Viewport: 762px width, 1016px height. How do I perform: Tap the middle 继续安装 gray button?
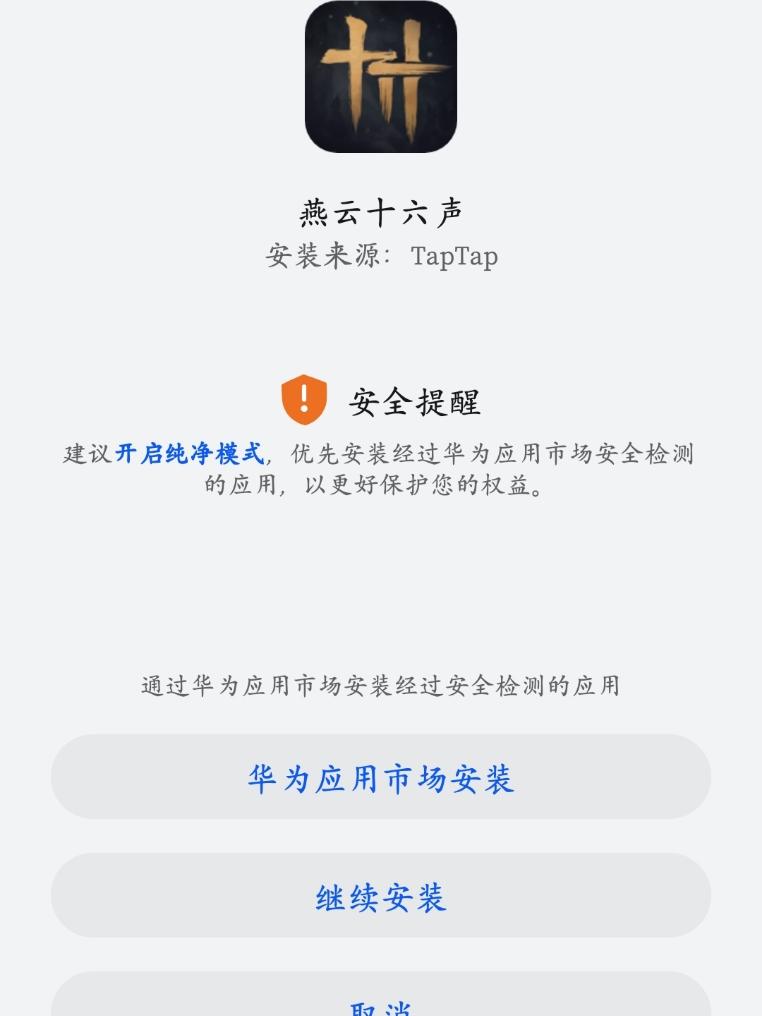tap(380, 896)
